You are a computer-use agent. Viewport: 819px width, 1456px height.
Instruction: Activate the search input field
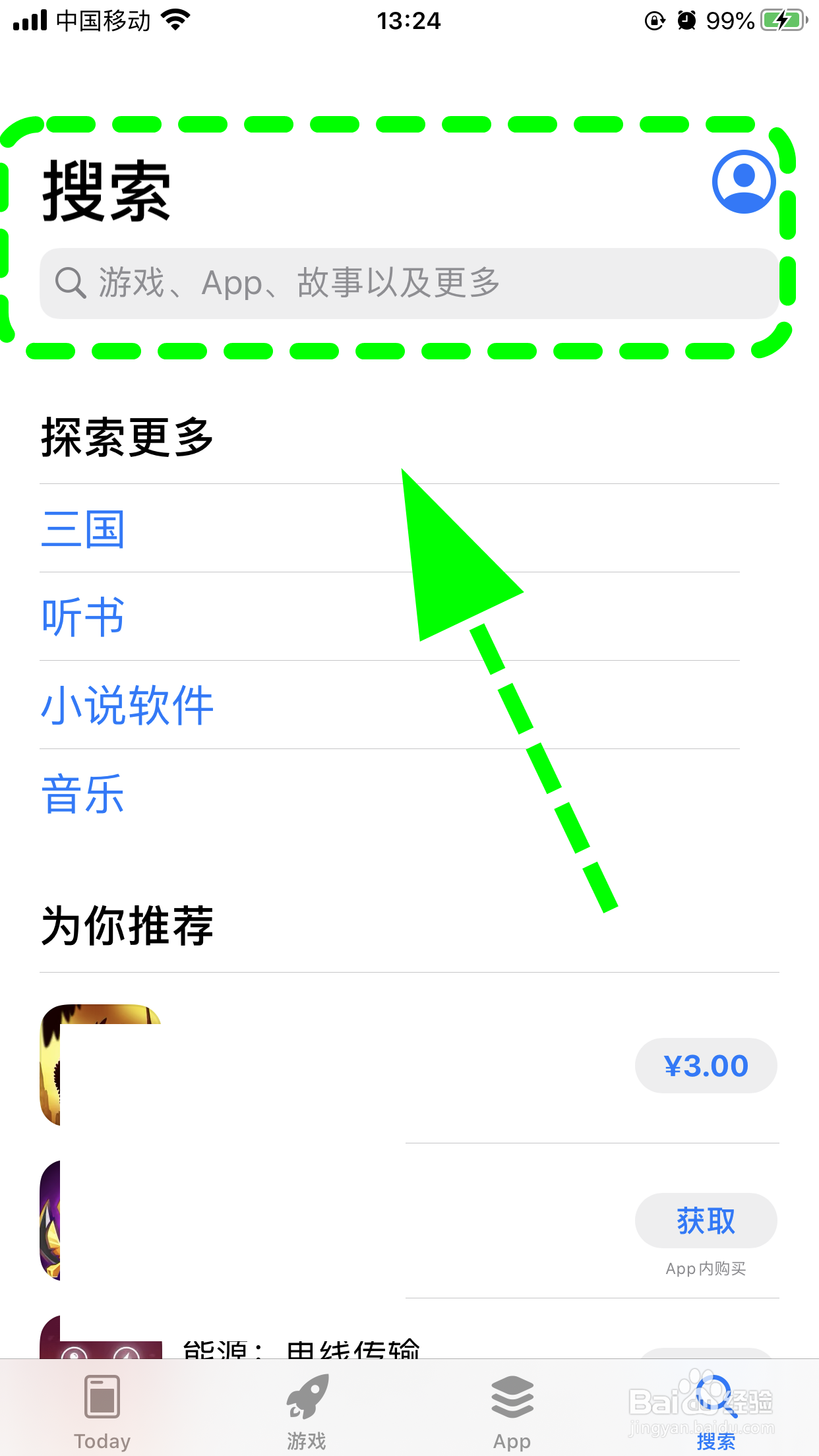click(x=409, y=284)
